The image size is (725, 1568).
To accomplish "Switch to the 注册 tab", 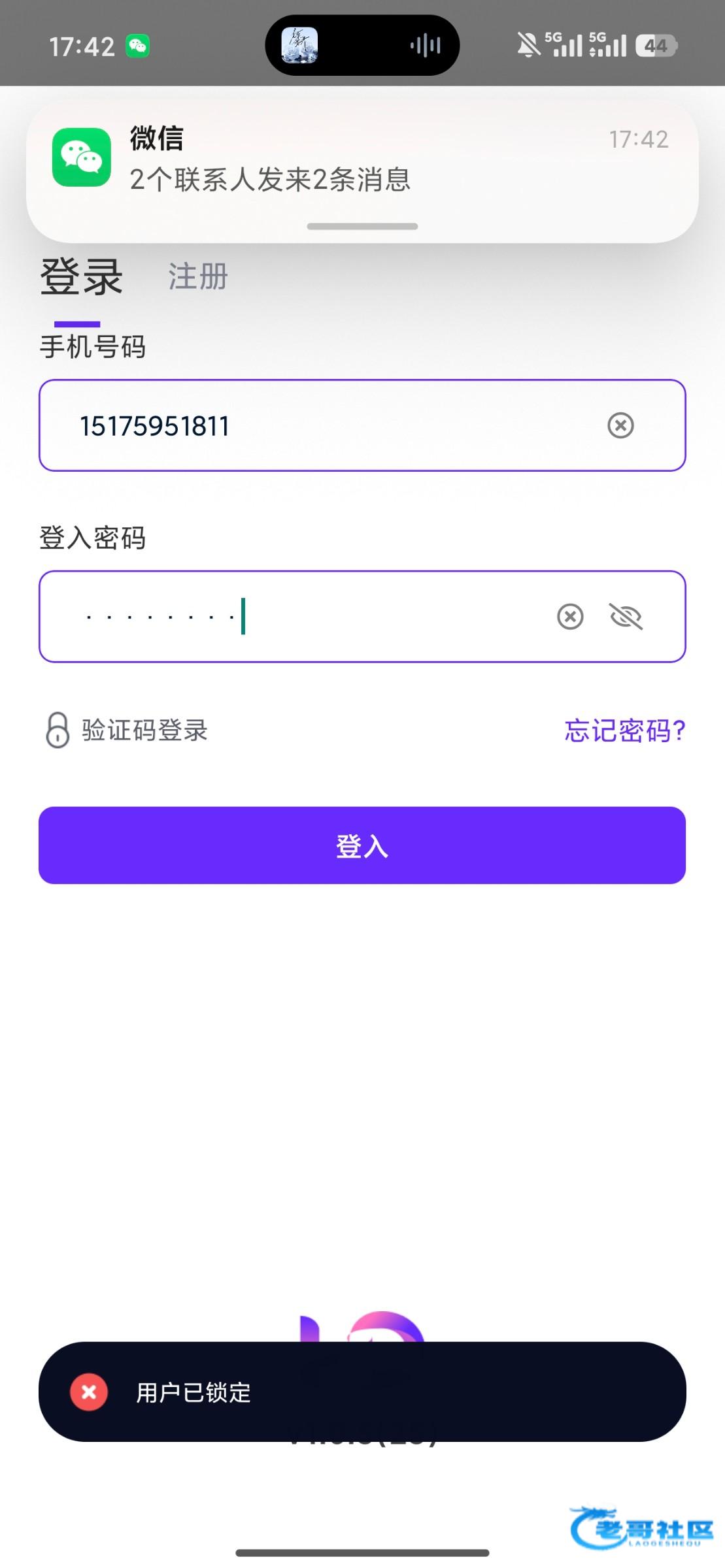I will [x=198, y=276].
